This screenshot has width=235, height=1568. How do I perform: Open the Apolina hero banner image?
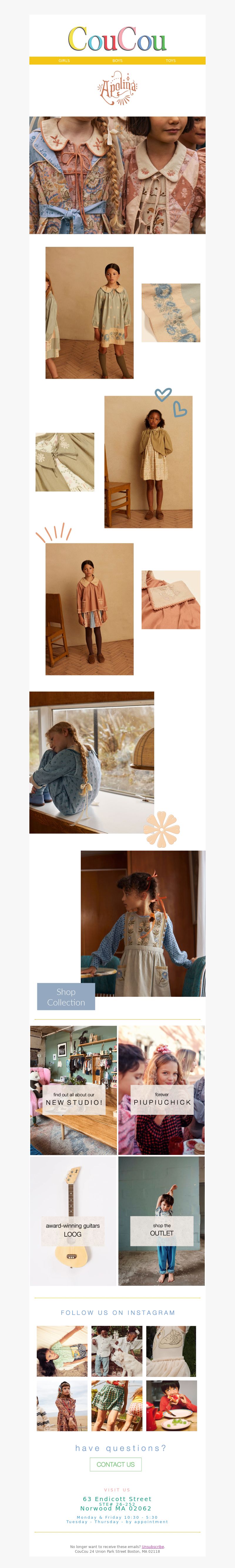(x=117, y=175)
